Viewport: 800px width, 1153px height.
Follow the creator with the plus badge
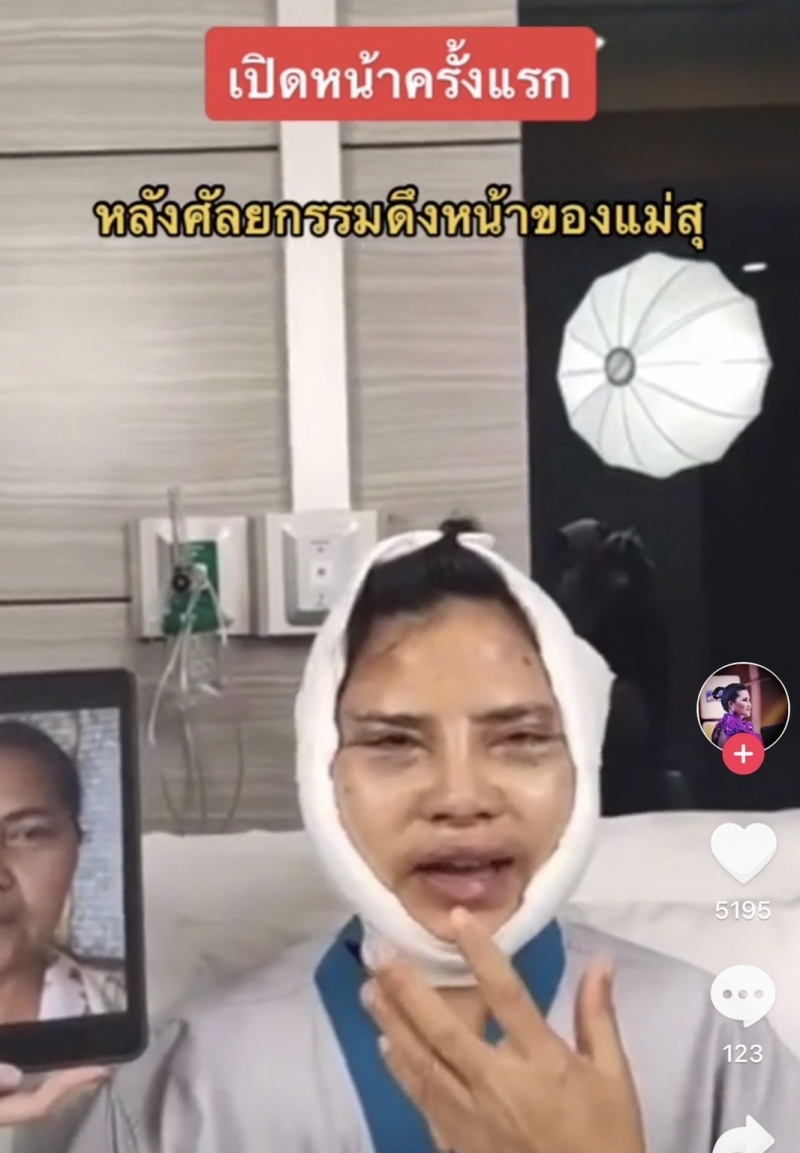click(x=742, y=755)
